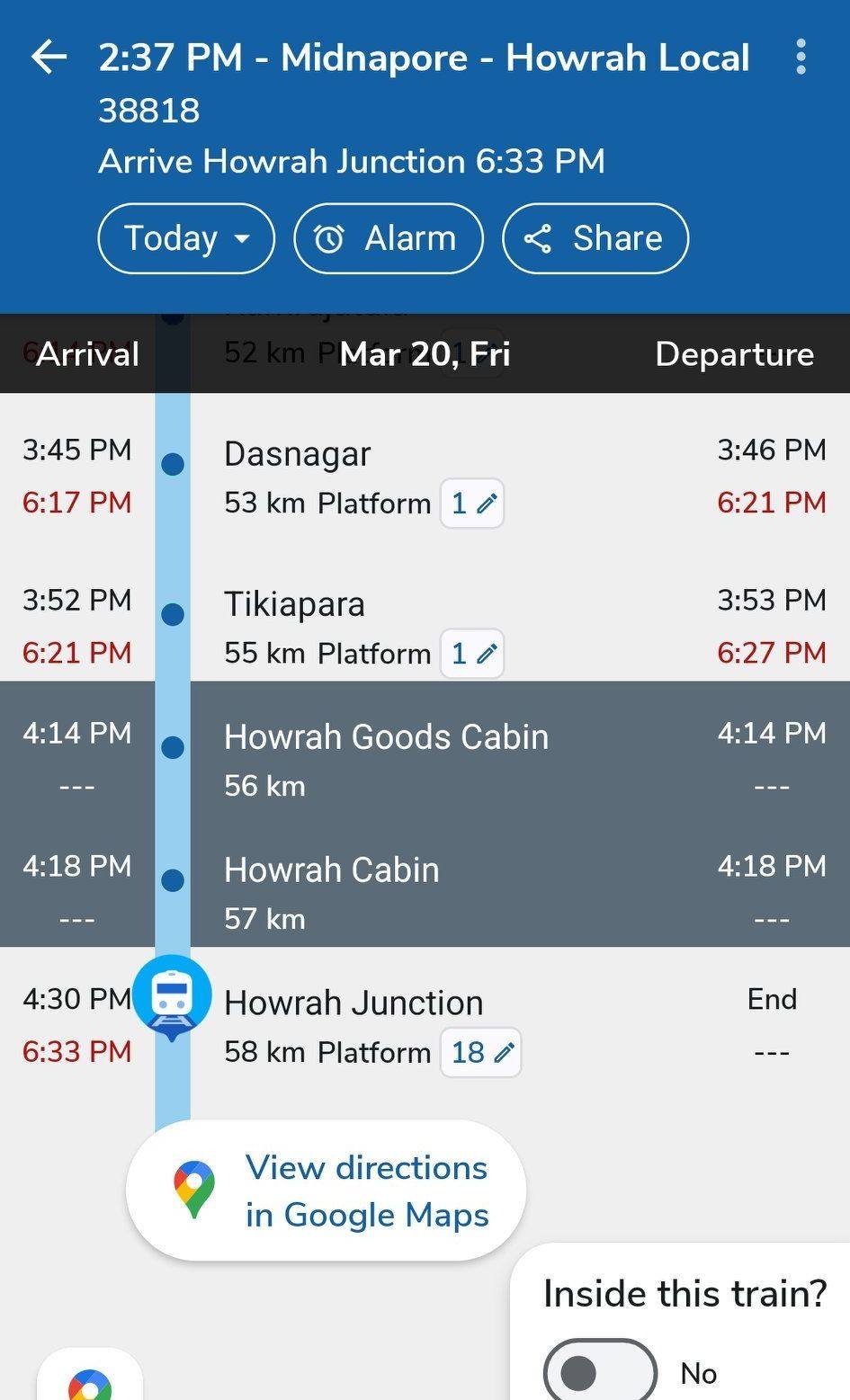
Task: View directions in Google Maps
Action: (326, 1190)
